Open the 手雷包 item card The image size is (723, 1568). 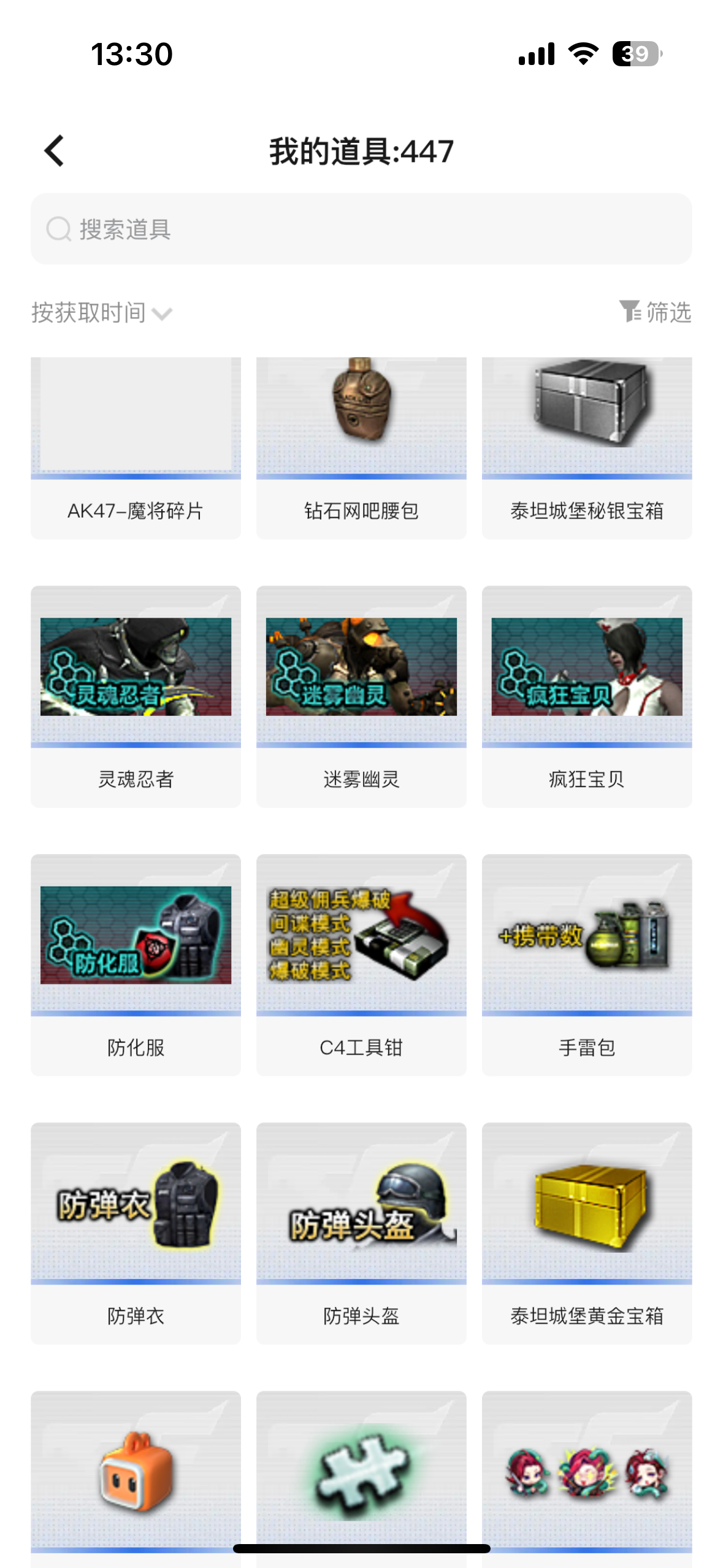click(587, 964)
